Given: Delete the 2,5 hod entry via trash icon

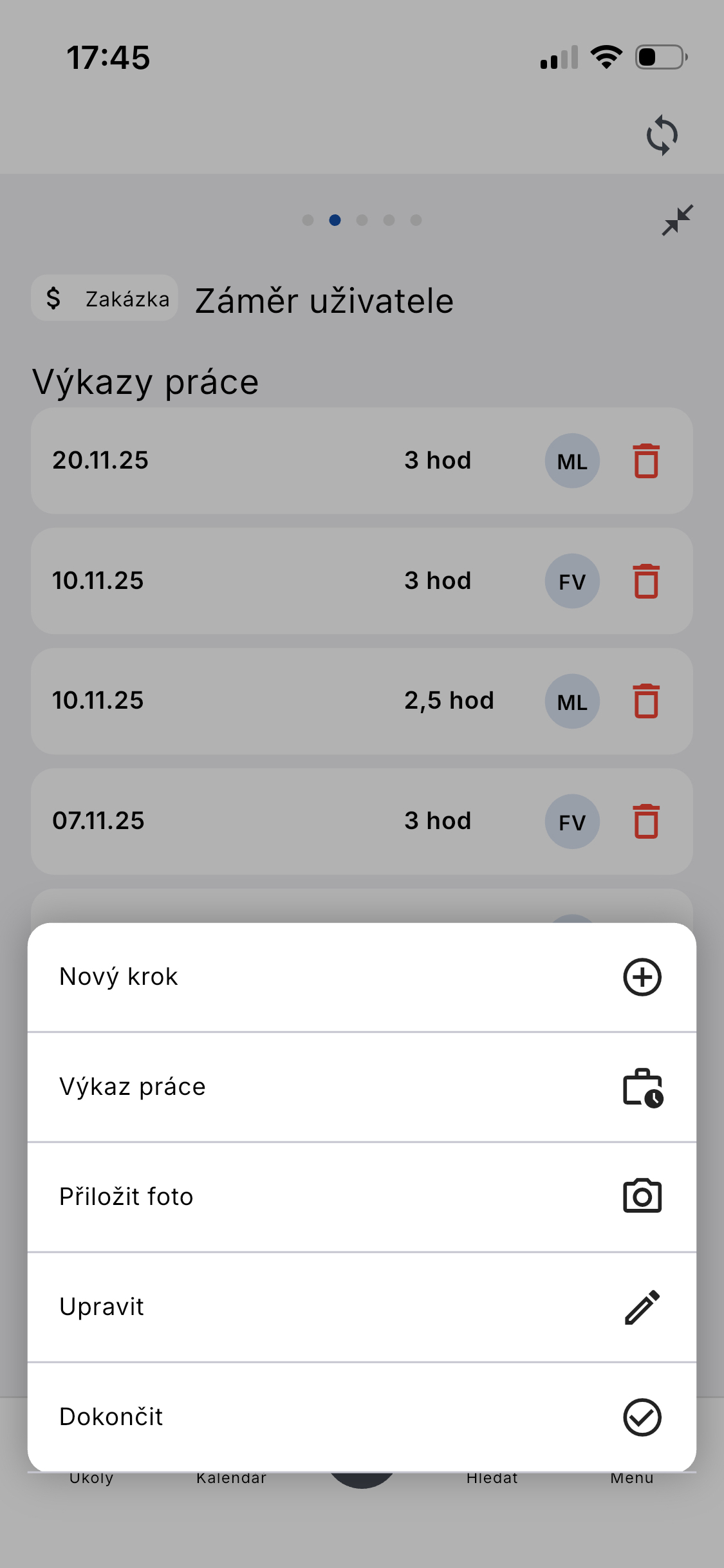Looking at the screenshot, I should 646,701.
